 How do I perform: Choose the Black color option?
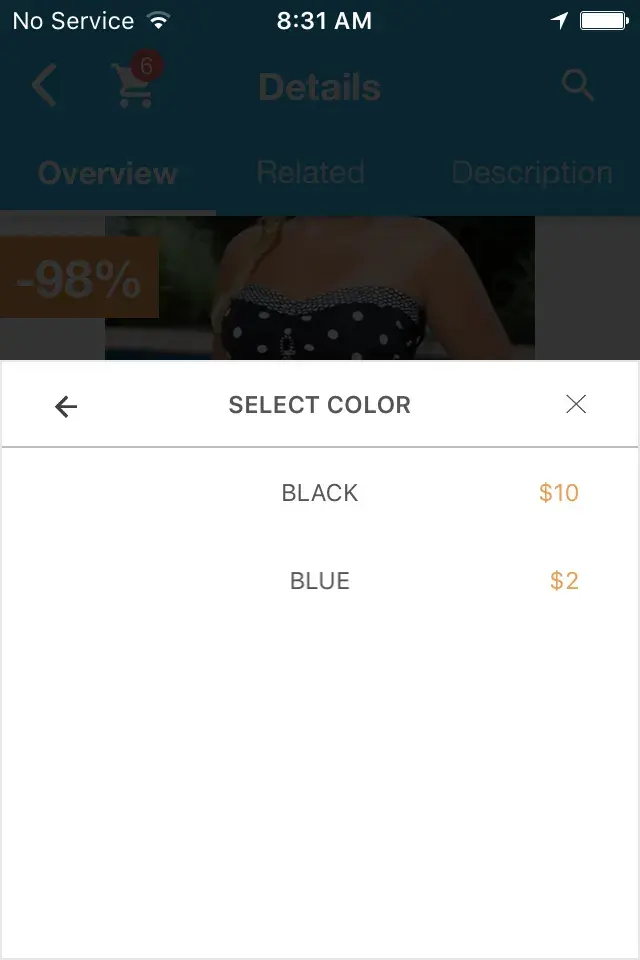click(x=320, y=493)
